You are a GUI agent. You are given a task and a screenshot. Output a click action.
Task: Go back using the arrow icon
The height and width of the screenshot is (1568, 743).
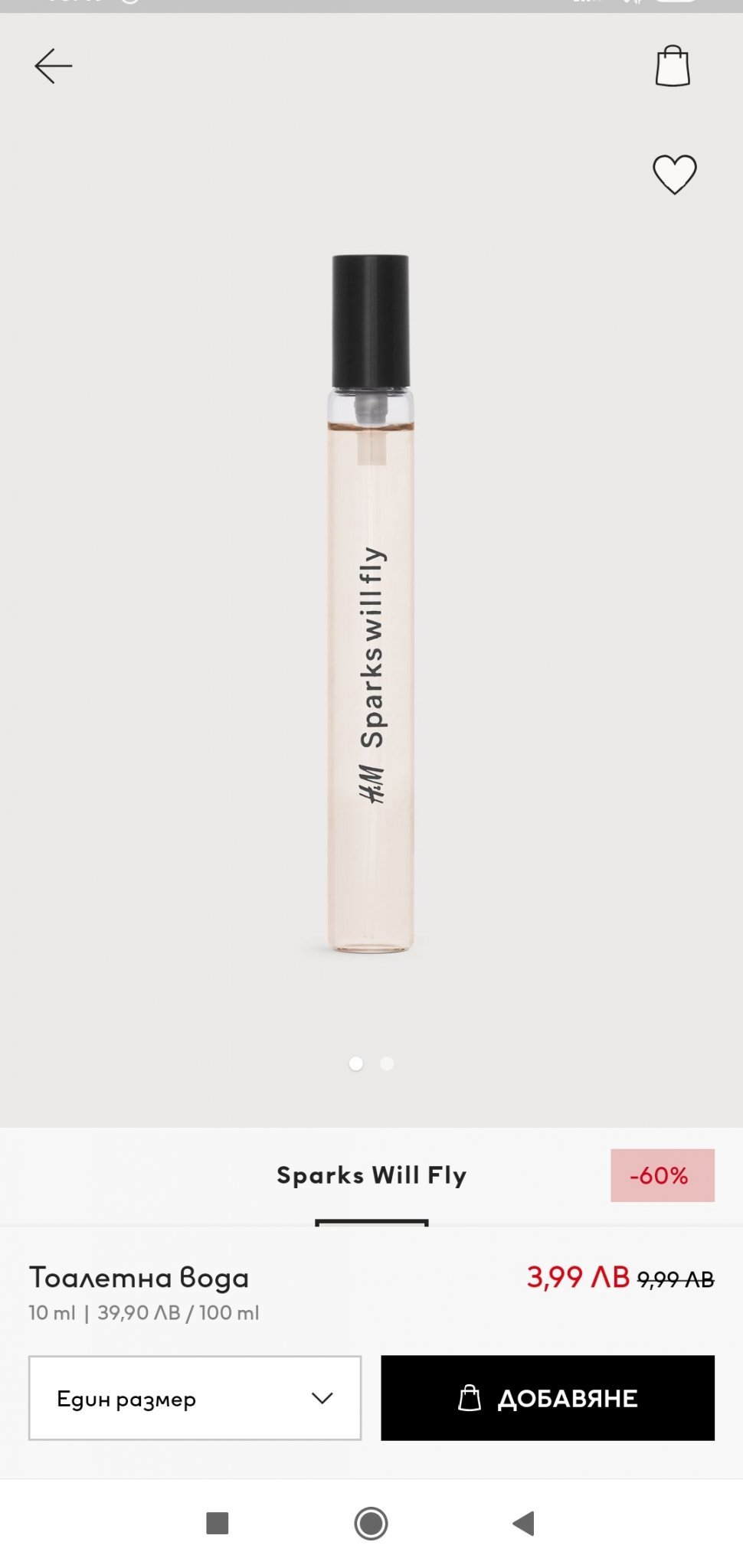click(x=54, y=66)
